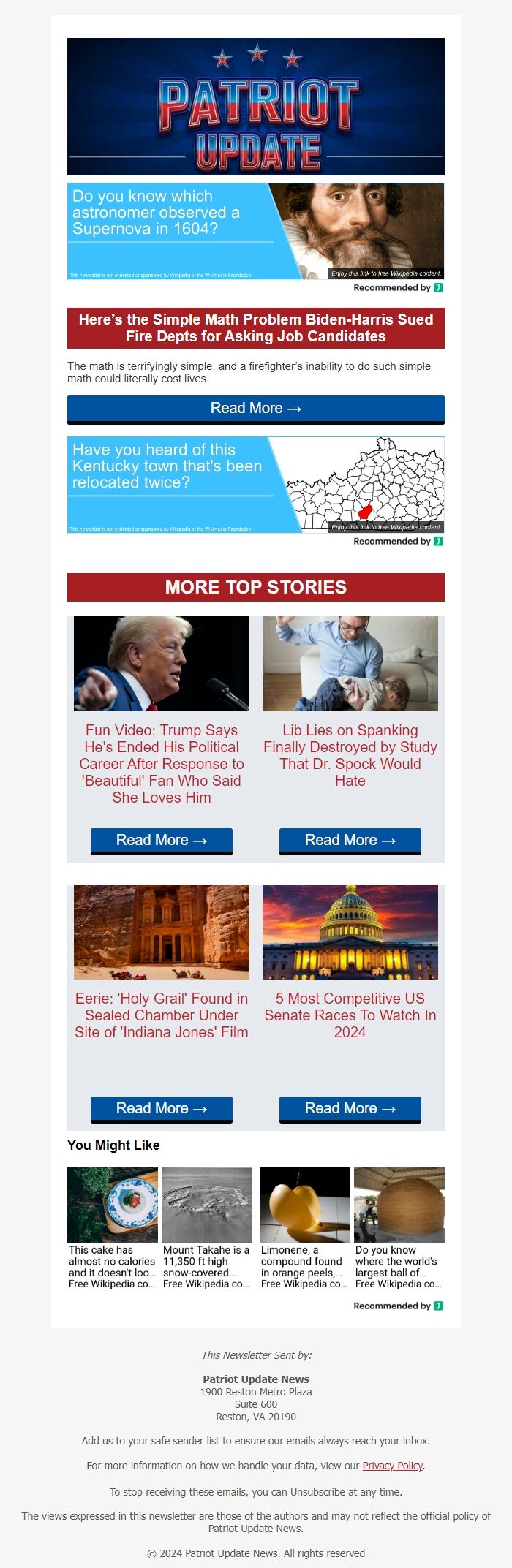Read more about the firefighter math problem
The width and height of the screenshot is (512, 1568).
[x=255, y=408]
